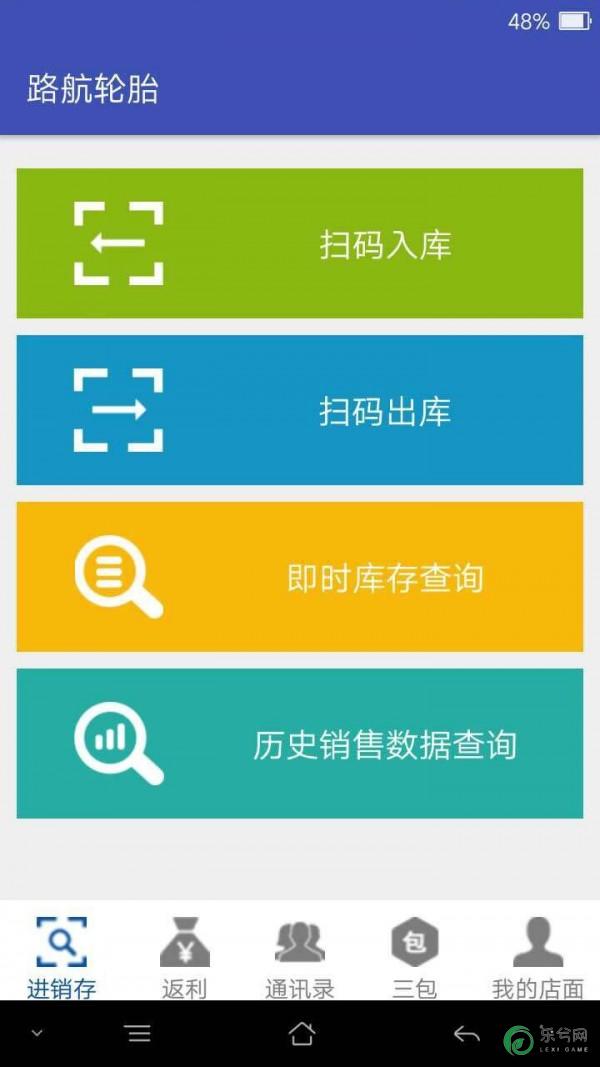This screenshot has width=600, height=1067.
Task: Open 扫码入库 scan-in tile
Action: click(299, 243)
